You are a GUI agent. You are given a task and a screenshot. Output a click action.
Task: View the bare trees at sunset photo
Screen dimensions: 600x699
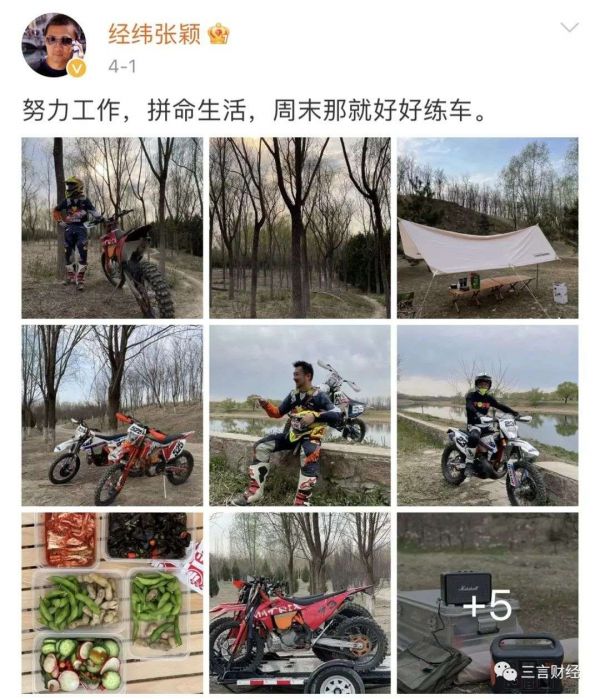(300, 228)
